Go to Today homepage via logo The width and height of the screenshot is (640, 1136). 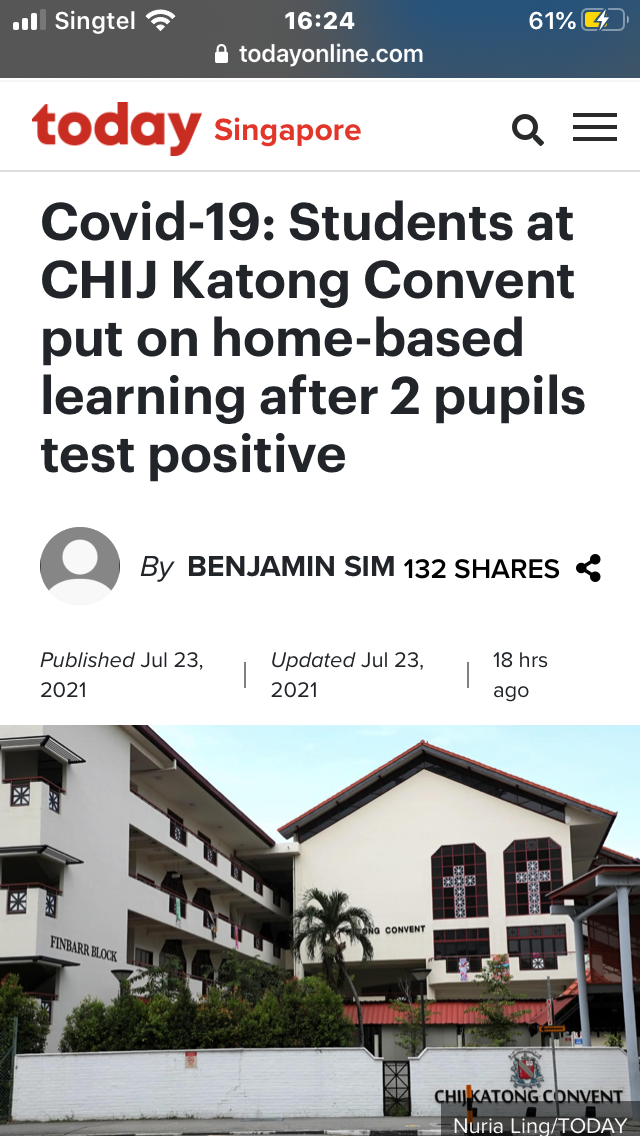click(116, 129)
